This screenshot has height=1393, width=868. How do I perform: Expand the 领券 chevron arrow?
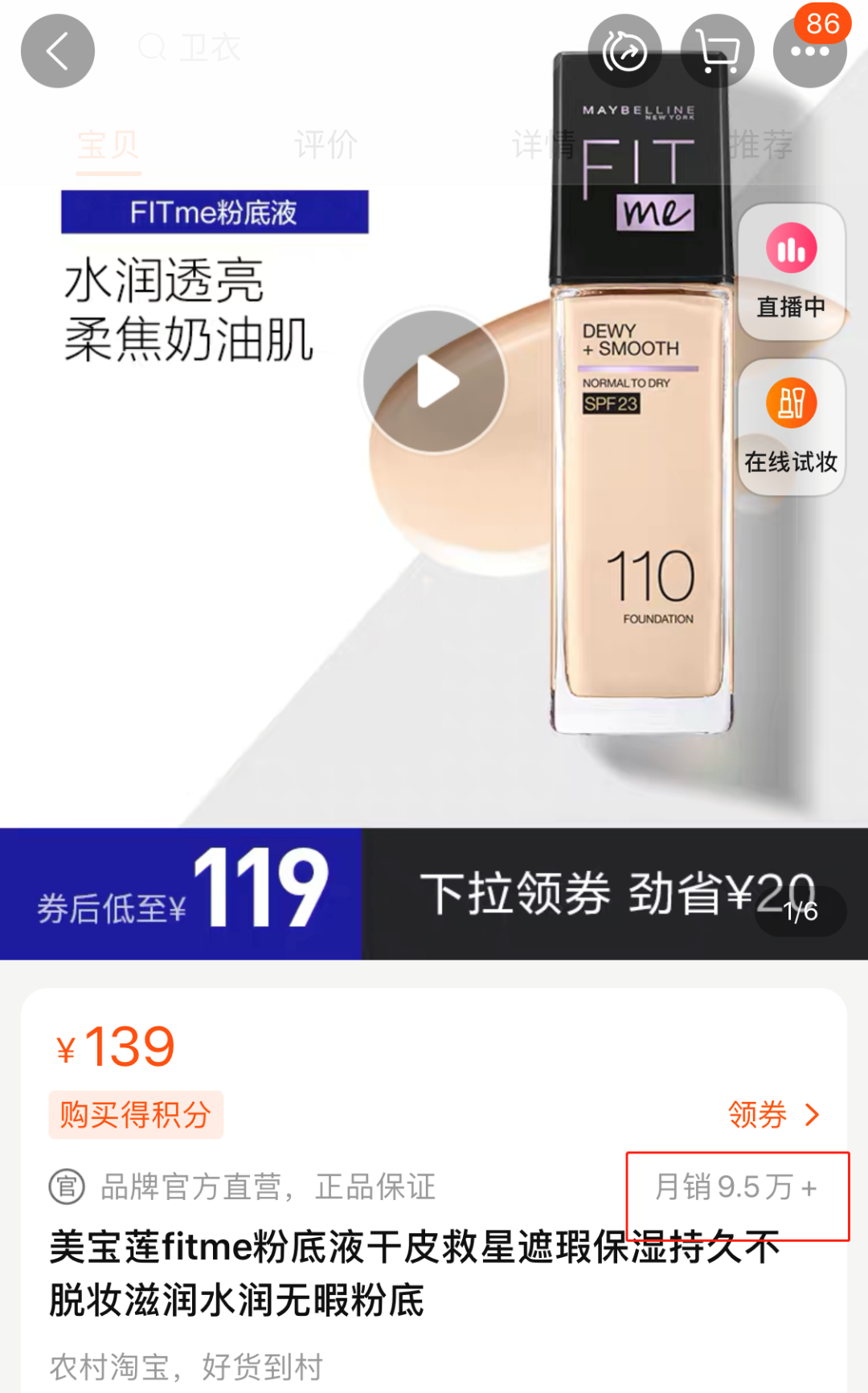(x=811, y=1113)
